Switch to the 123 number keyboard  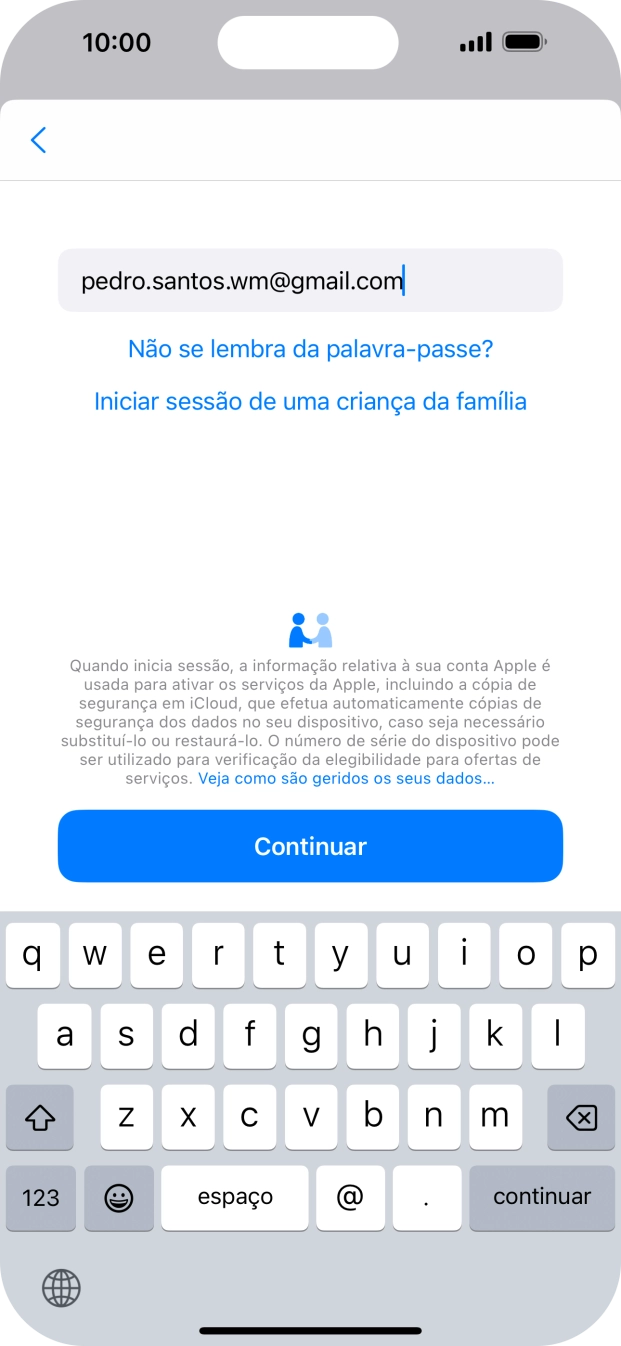click(x=41, y=1197)
